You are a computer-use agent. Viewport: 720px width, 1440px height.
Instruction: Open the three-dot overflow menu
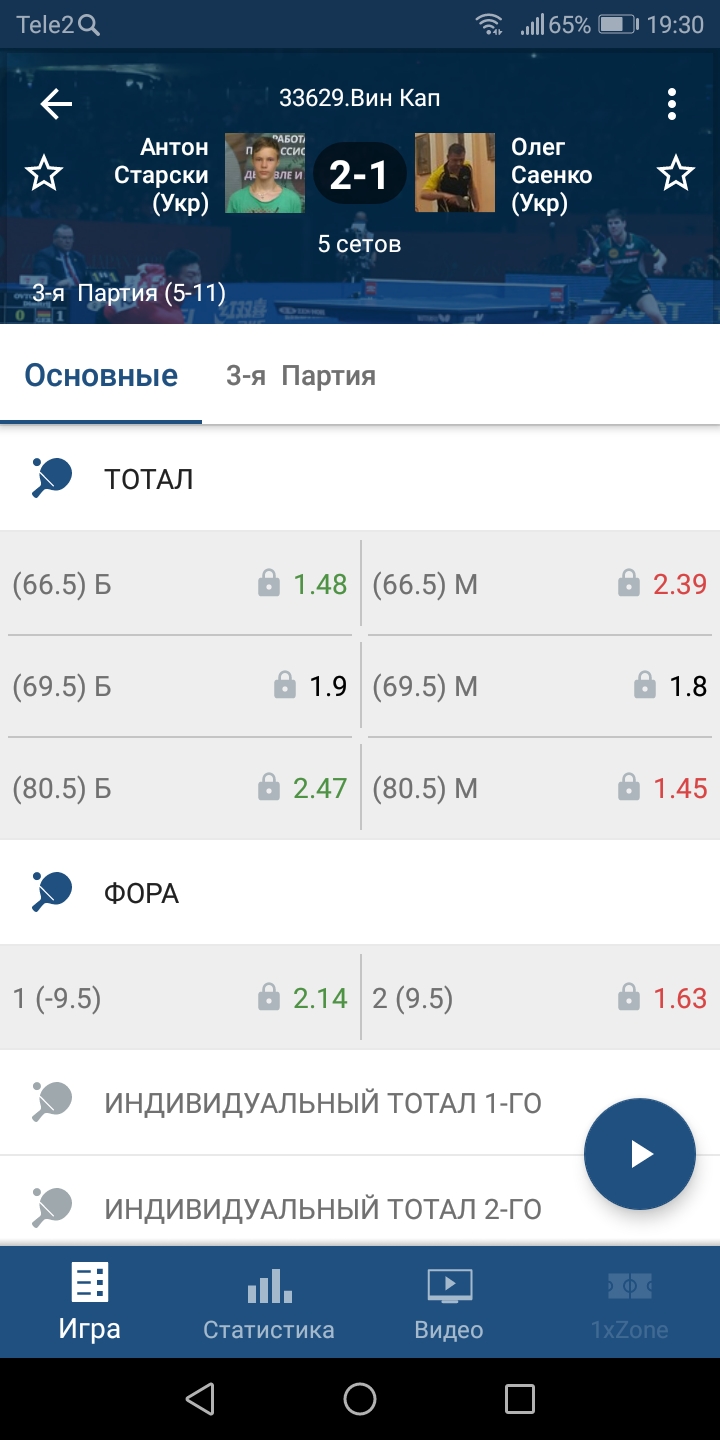click(x=671, y=104)
